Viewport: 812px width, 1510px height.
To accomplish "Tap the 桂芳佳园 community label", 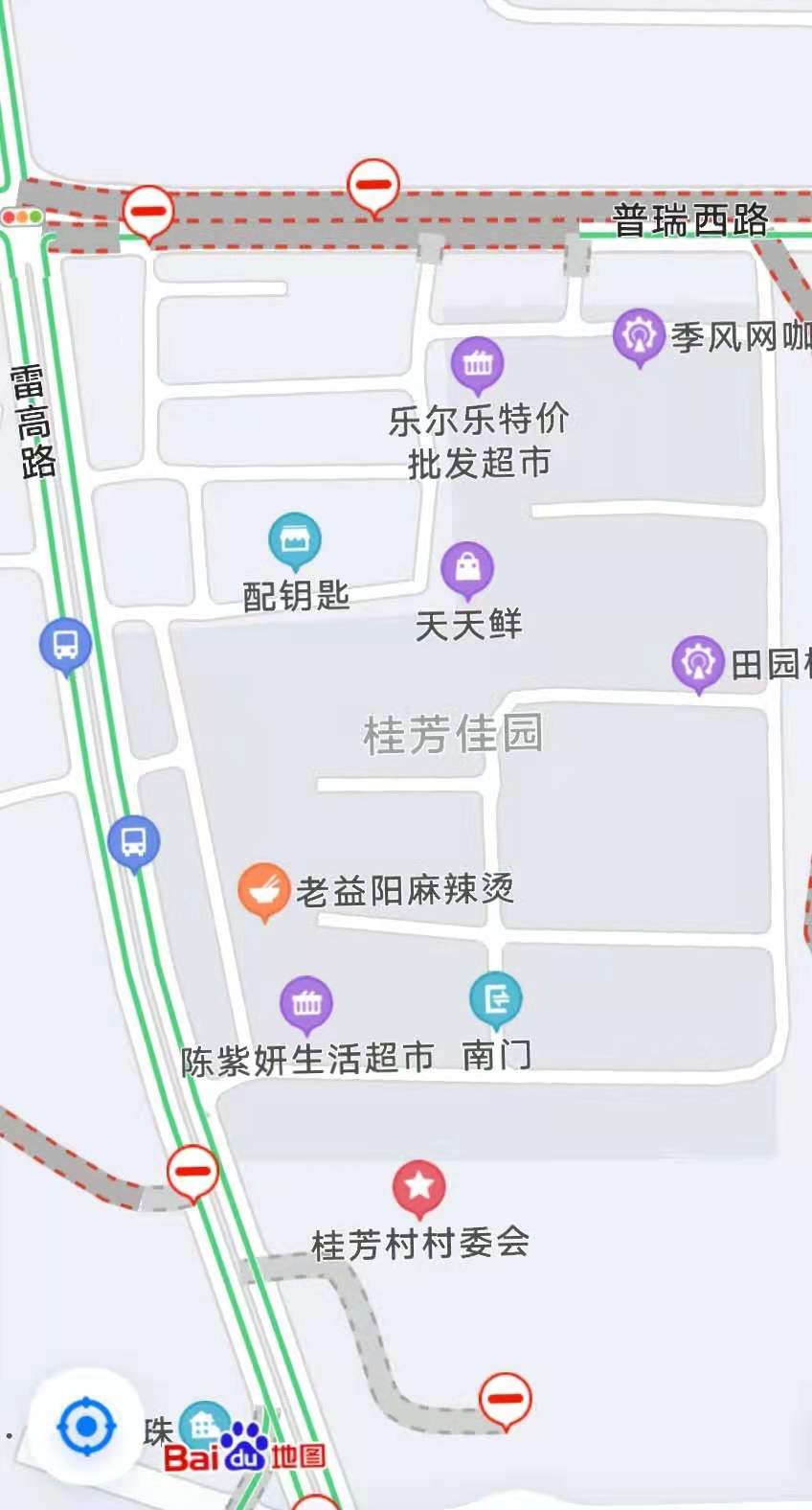I will pos(452,735).
